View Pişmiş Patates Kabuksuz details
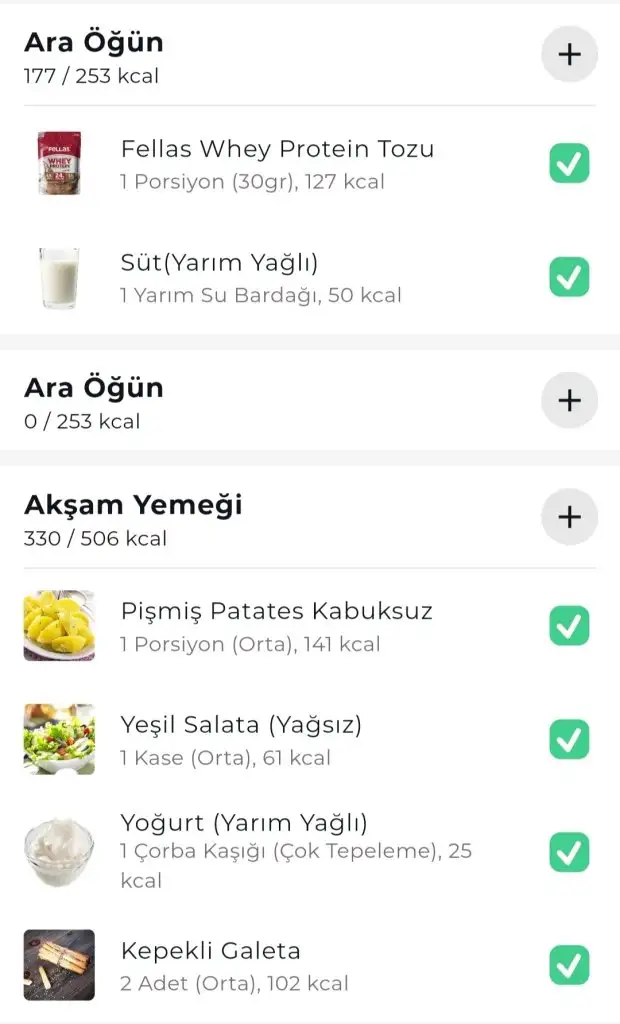The image size is (620, 1024). click(x=276, y=626)
